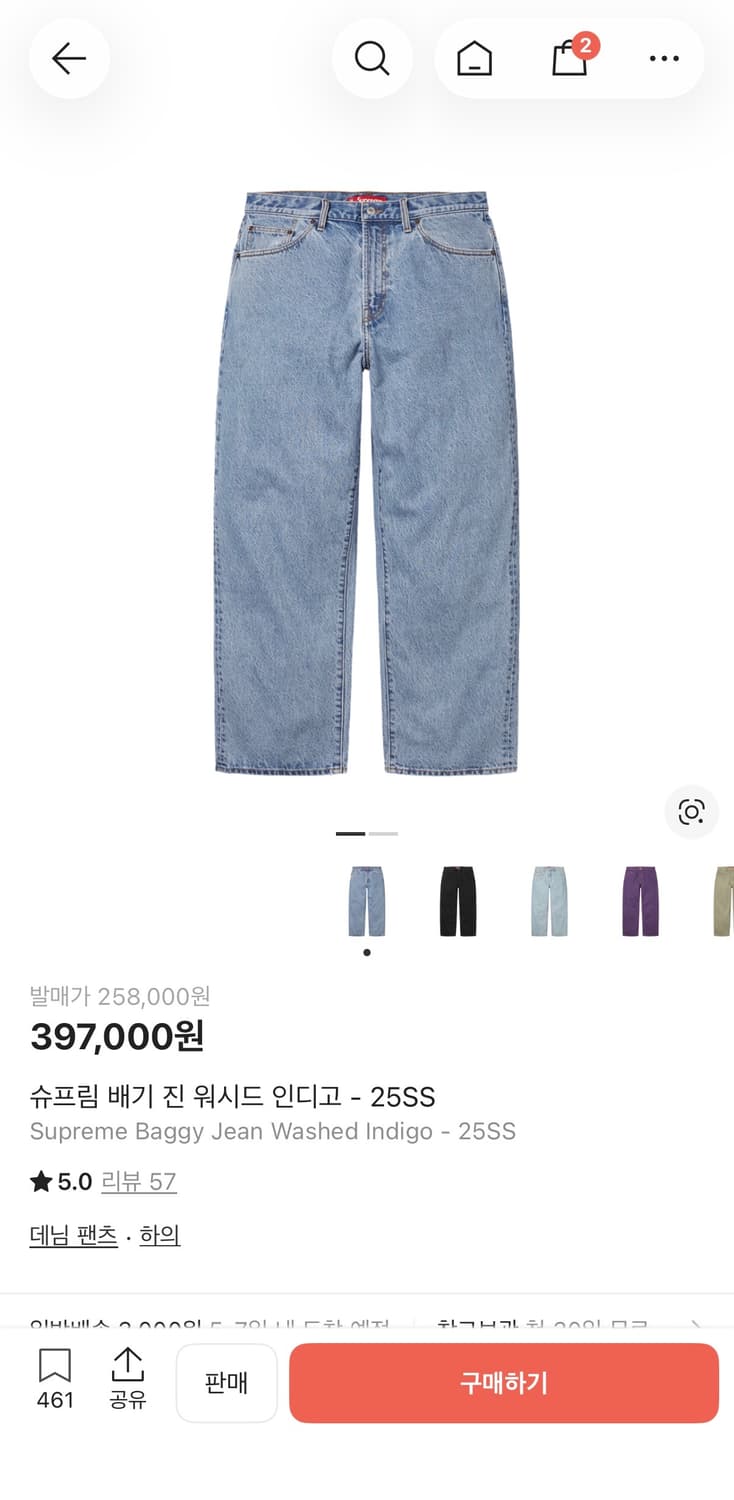Select the purple jeans variant thumbnail

pos(639,898)
